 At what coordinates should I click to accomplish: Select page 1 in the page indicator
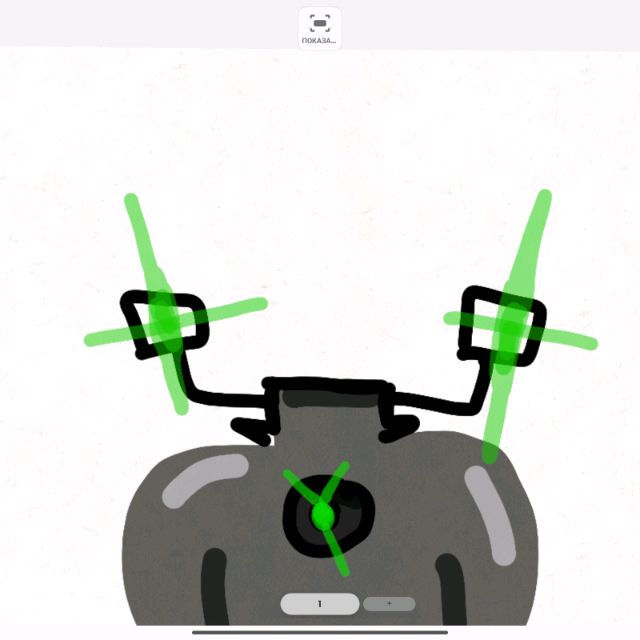coord(319,604)
